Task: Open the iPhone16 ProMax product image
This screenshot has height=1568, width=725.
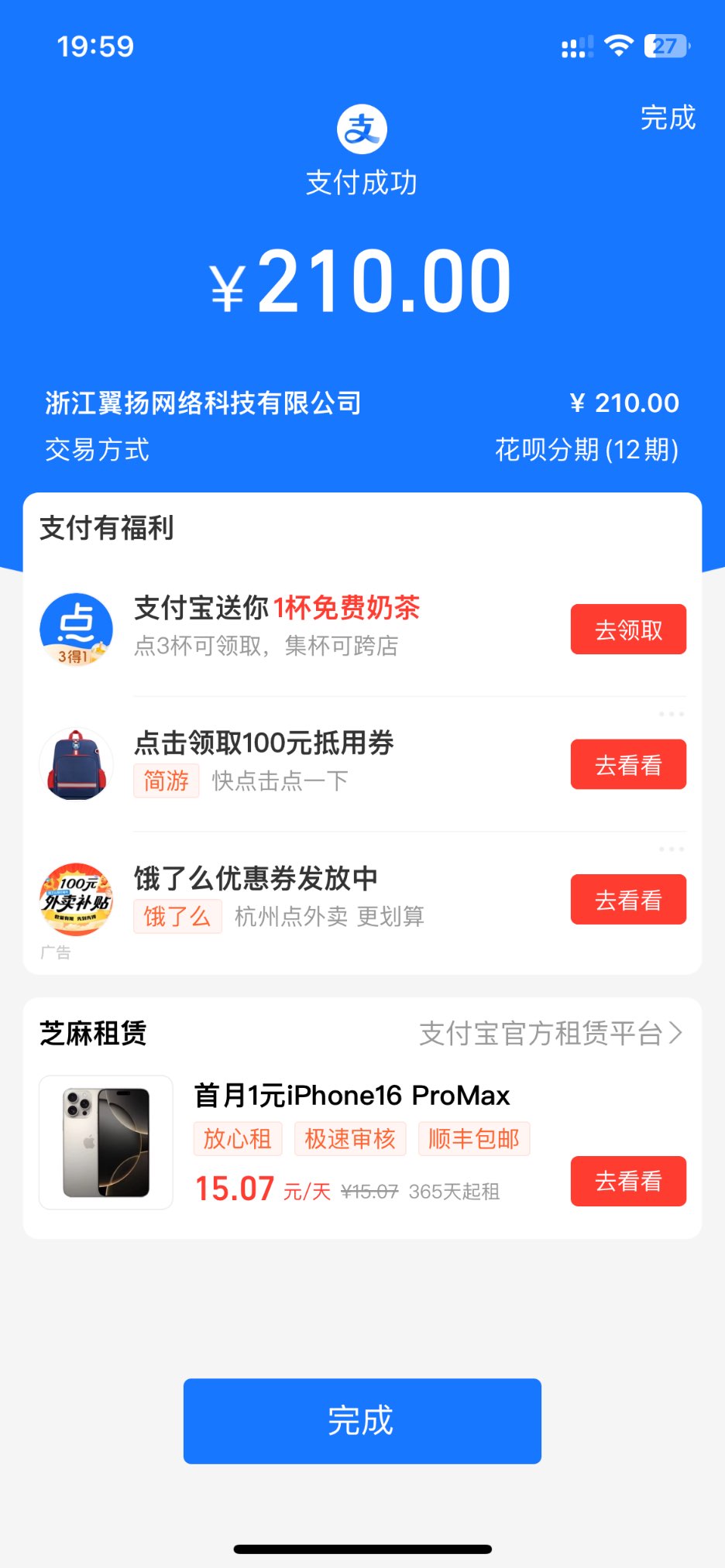Action: coord(106,1142)
